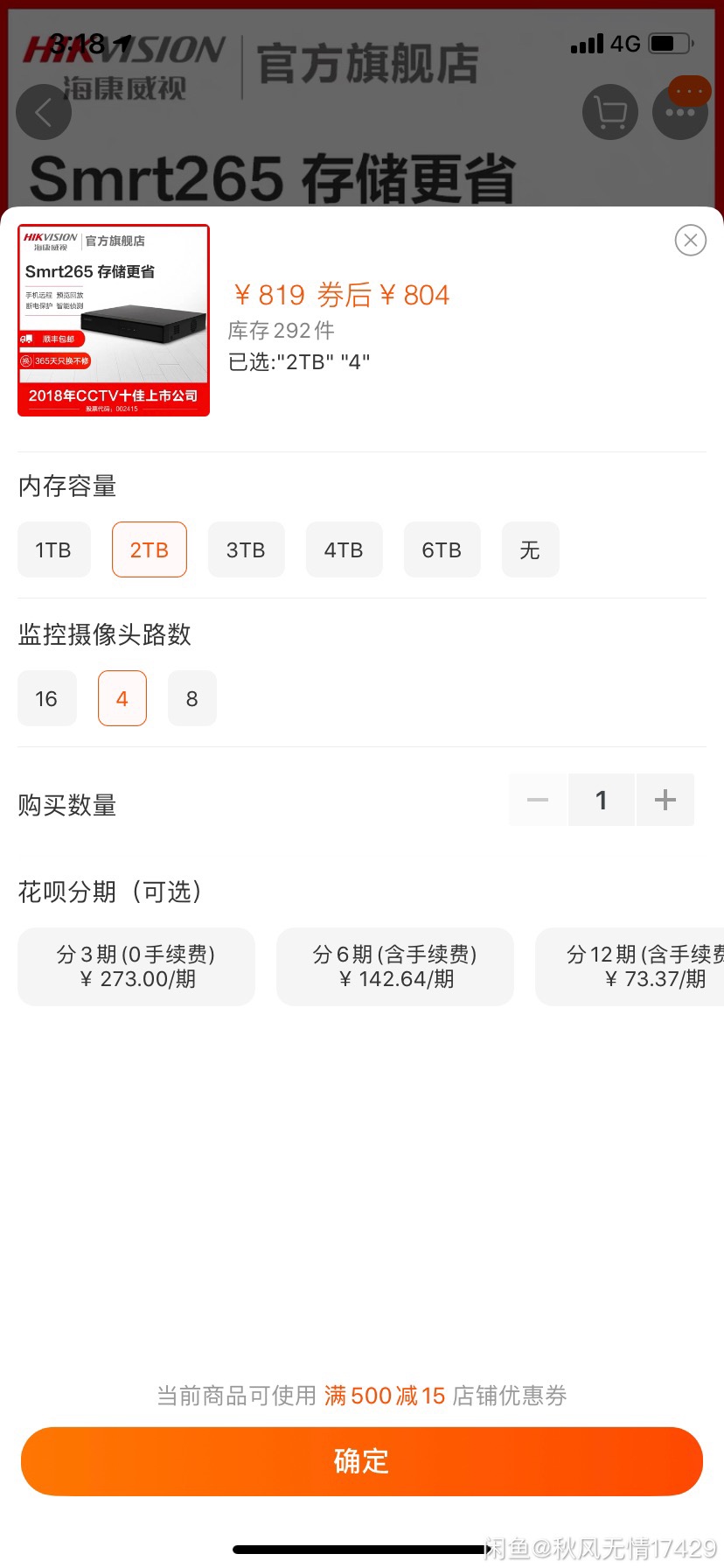Decrease purchase quantity with minus
The width and height of the screenshot is (724, 1568).
538,800
